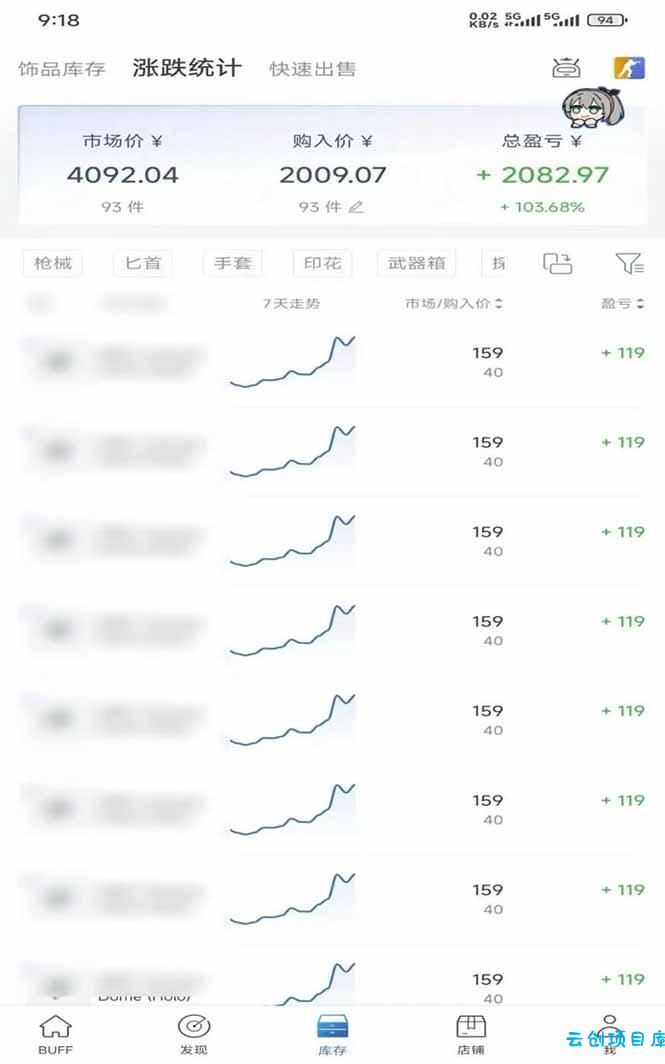Image resolution: width=665 pixels, height=1064 pixels.
Task: Filter by 印花 category
Action: click(x=322, y=263)
